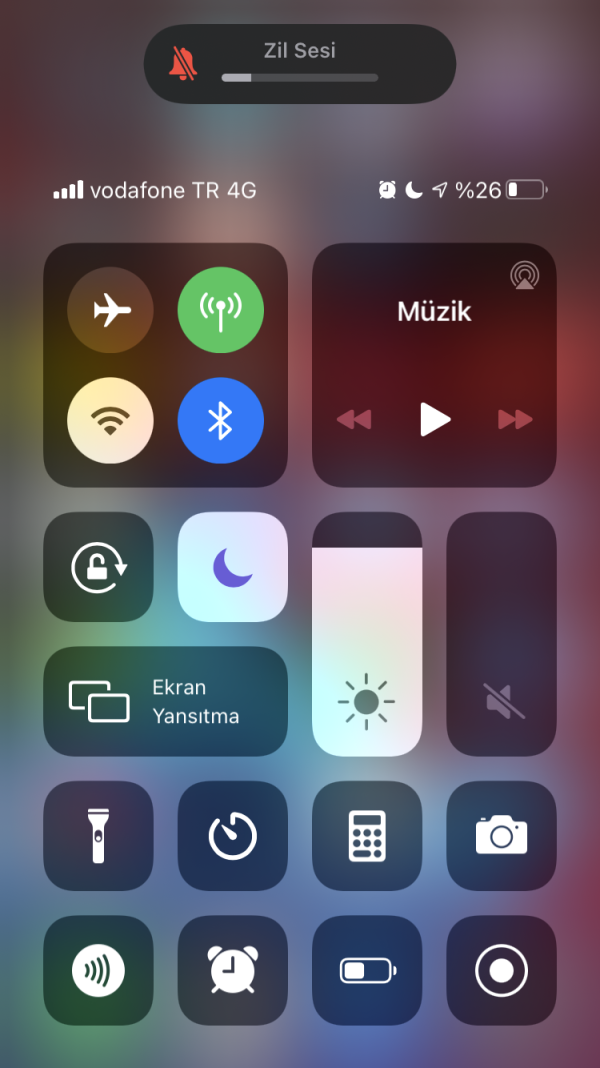Viewport: 600px width, 1068px height.
Task: Go back to the previous track
Action: pos(353,419)
